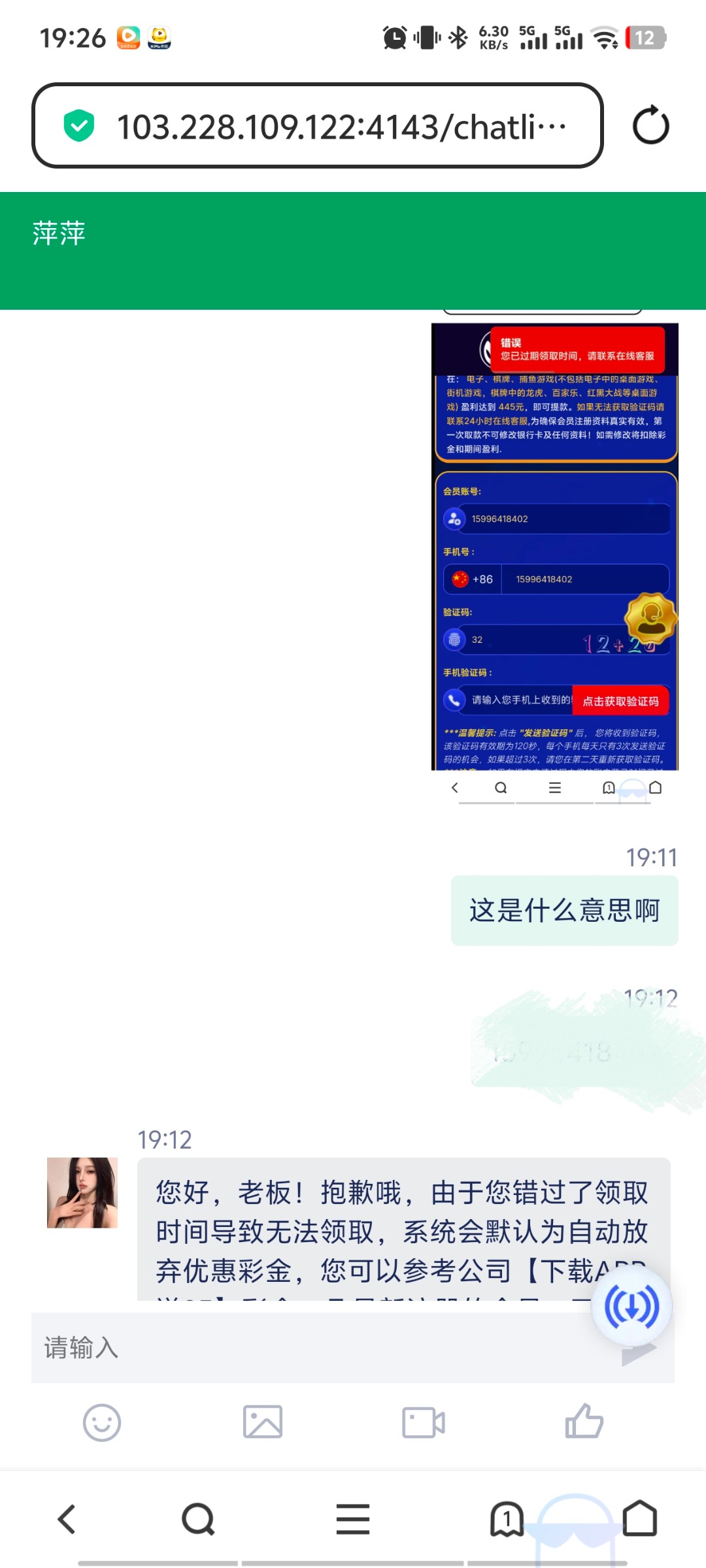The height and width of the screenshot is (1568, 706).
Task: Open the browser menu
Action: (x=353, y=1519)
